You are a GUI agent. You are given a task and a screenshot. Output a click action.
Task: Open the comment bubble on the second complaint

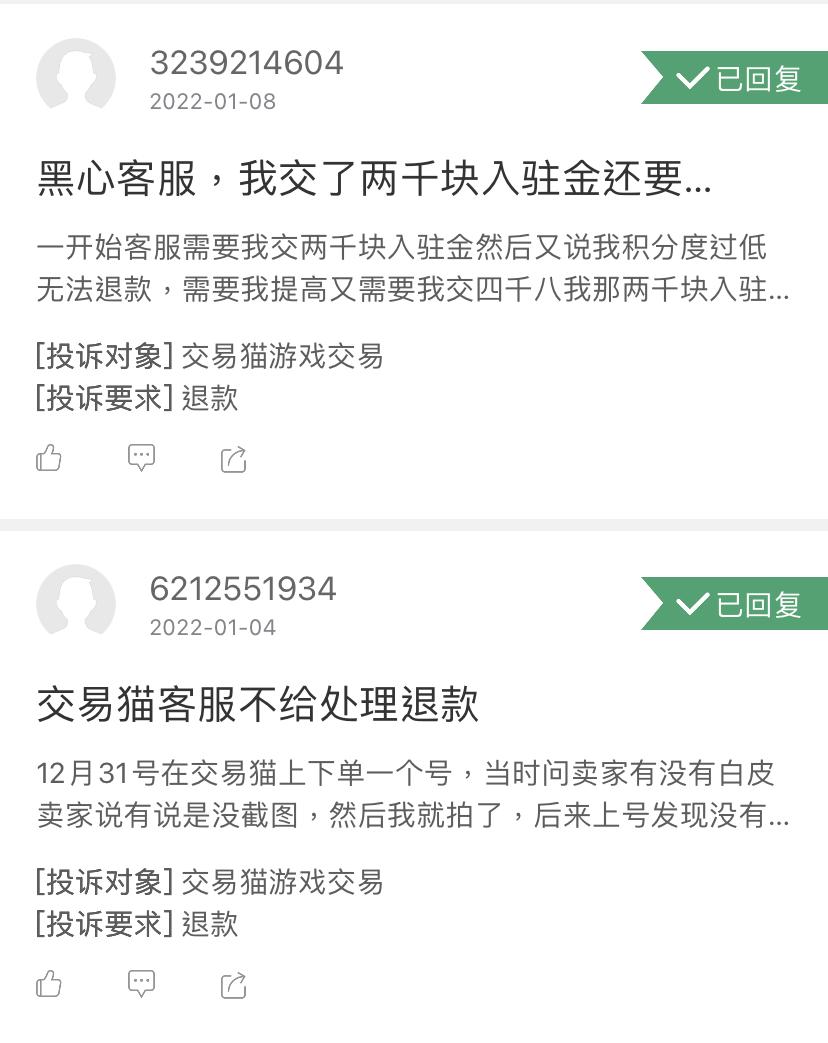point(141,985)
